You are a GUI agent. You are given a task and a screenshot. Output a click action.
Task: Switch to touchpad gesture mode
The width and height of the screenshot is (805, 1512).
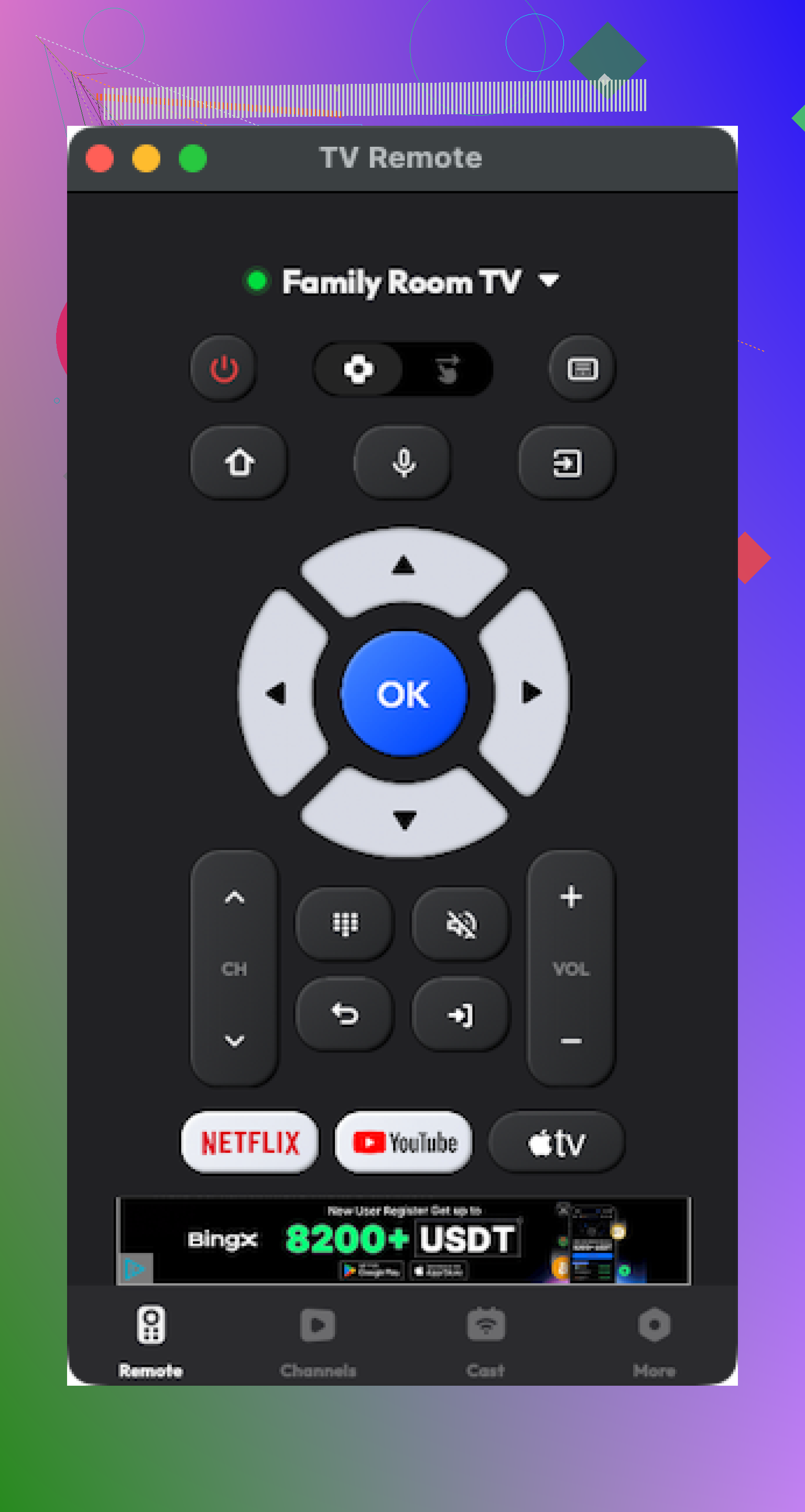(448, 369)
